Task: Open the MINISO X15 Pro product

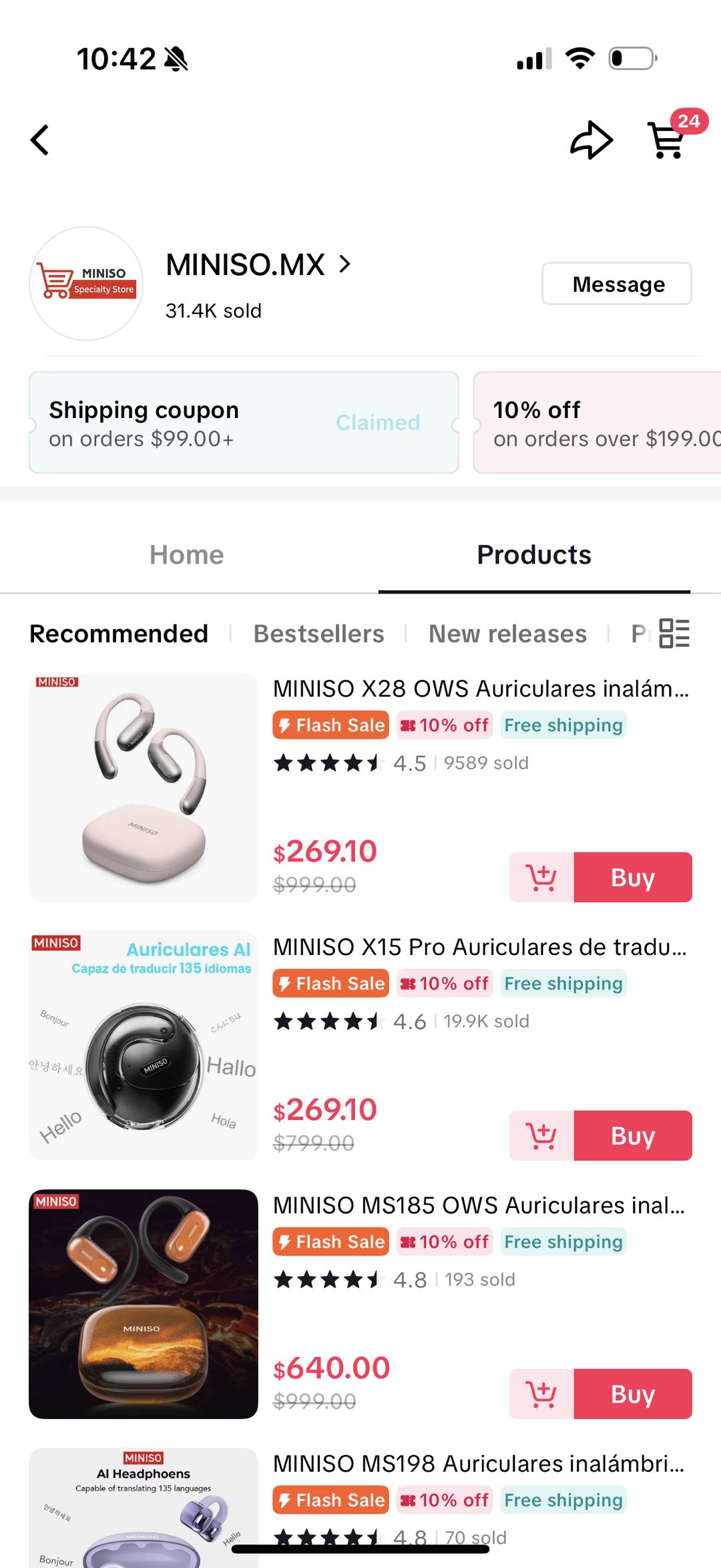Action: tap(479, 947)
